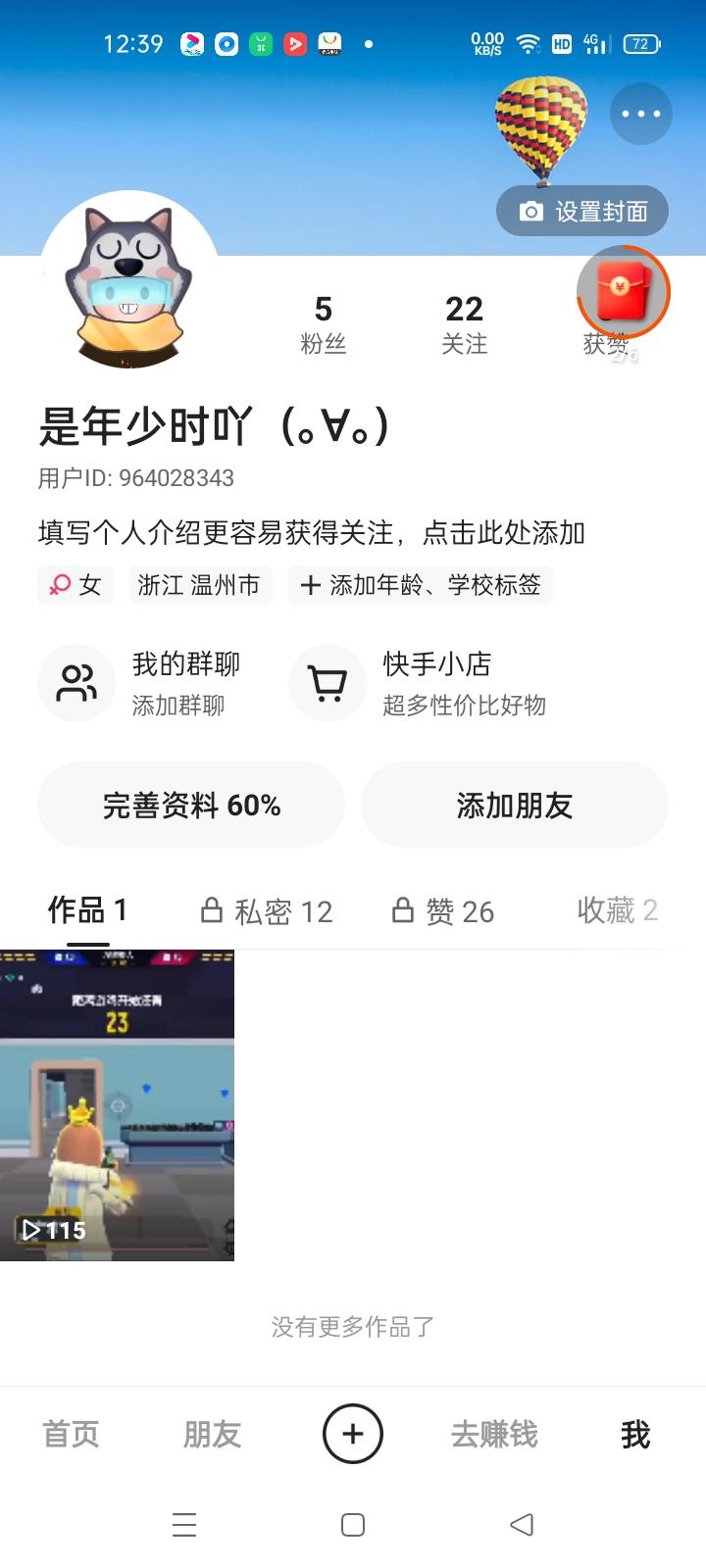The height and width of the screenshot is (1568, 706).
Task: Go to the 首页 home tab
Action: [71, 1435]
